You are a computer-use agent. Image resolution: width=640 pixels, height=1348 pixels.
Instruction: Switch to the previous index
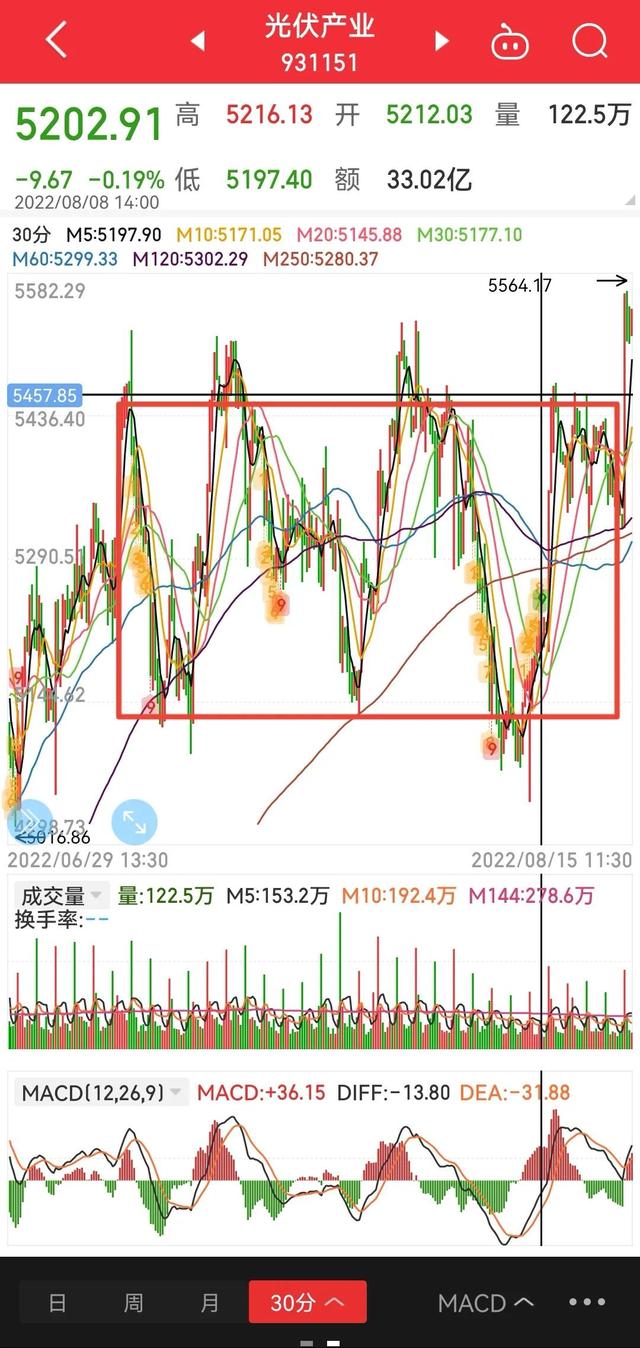click(198, 41)
